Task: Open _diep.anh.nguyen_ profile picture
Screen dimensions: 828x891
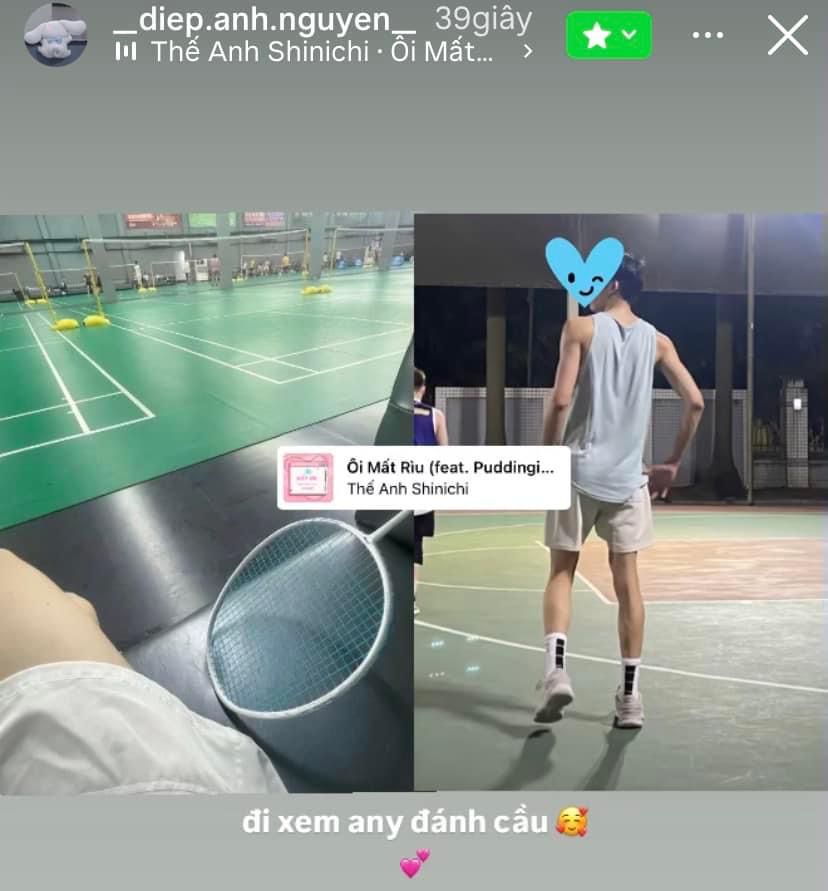Action: (55, 34)
